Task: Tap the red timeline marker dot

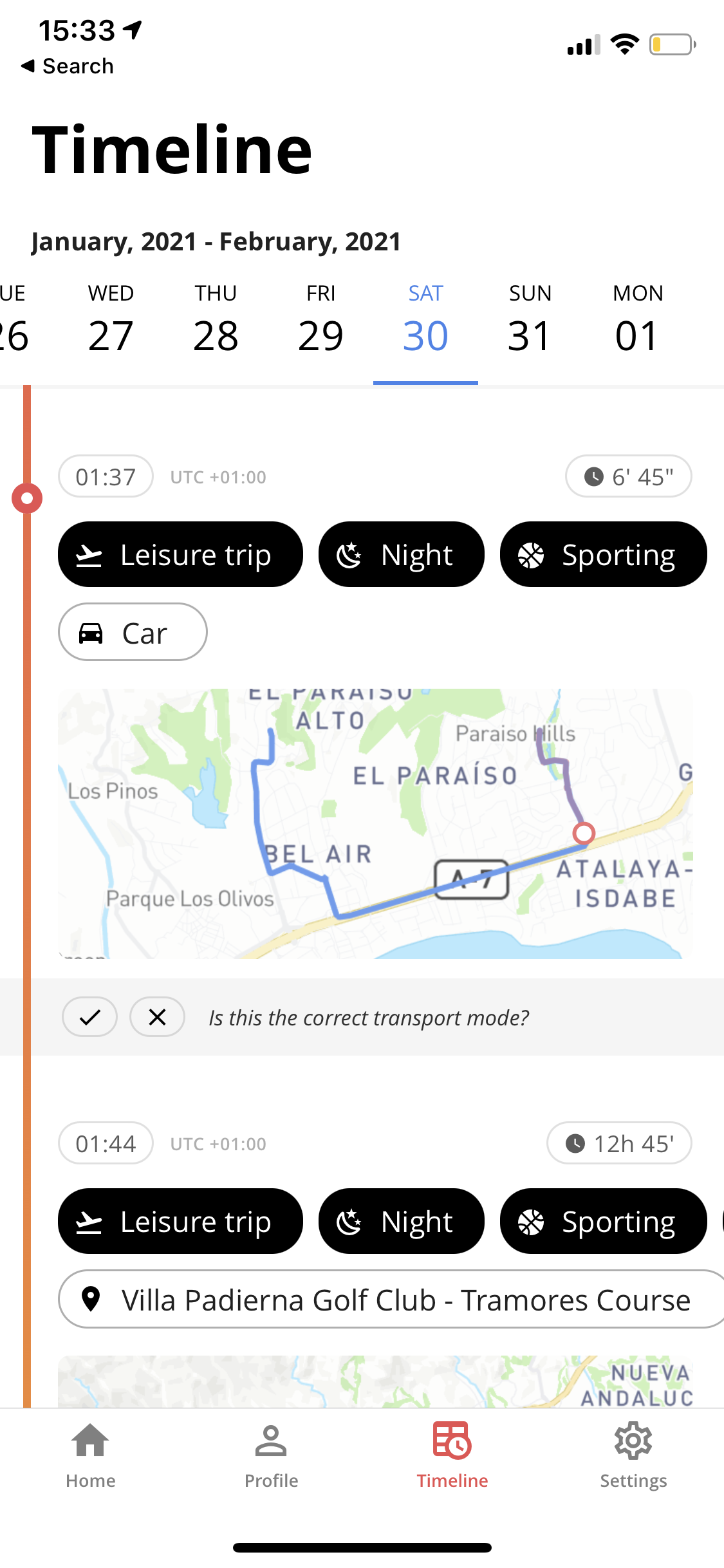Action: click(x=27, y=498)
